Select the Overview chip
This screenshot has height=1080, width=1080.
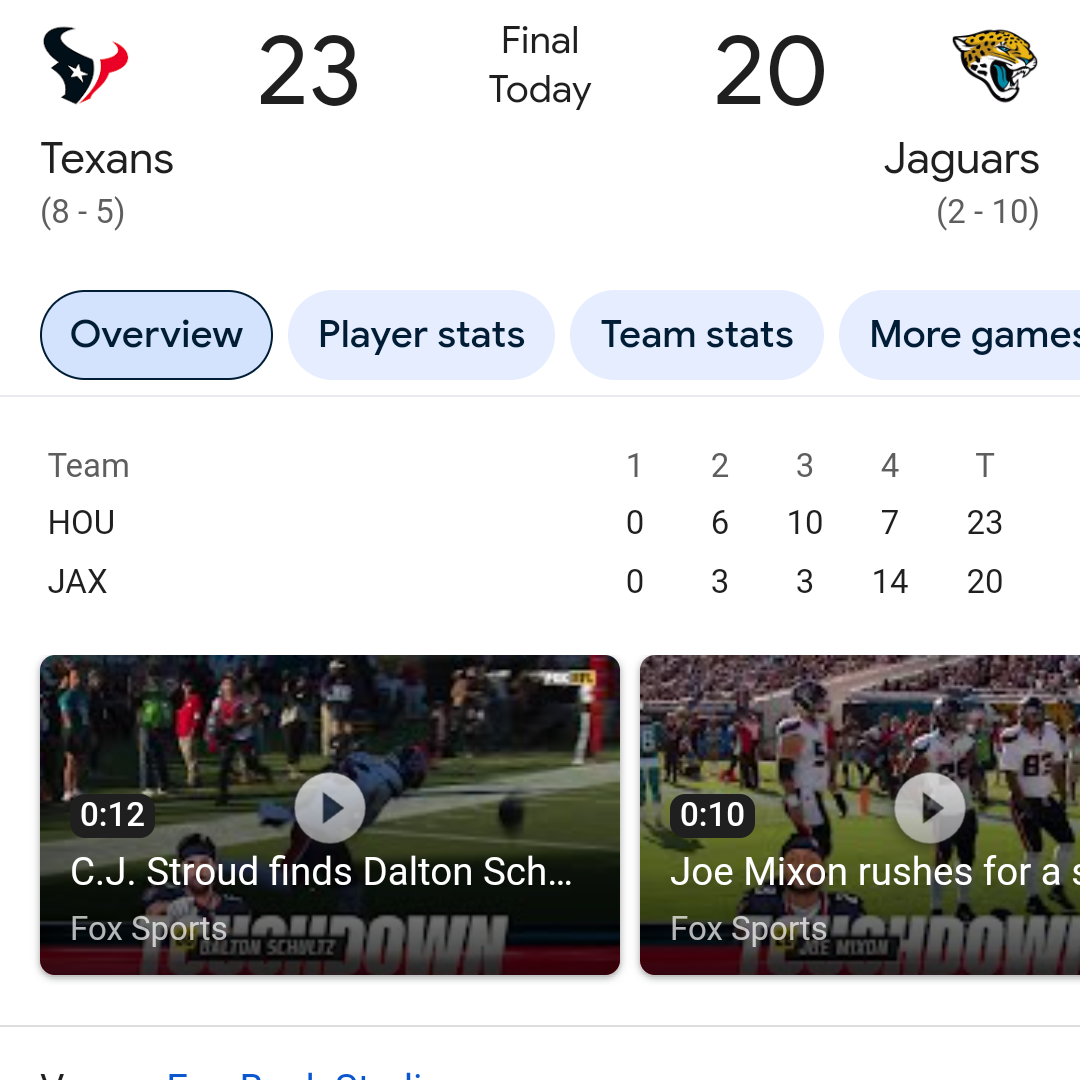coord(156,335)
